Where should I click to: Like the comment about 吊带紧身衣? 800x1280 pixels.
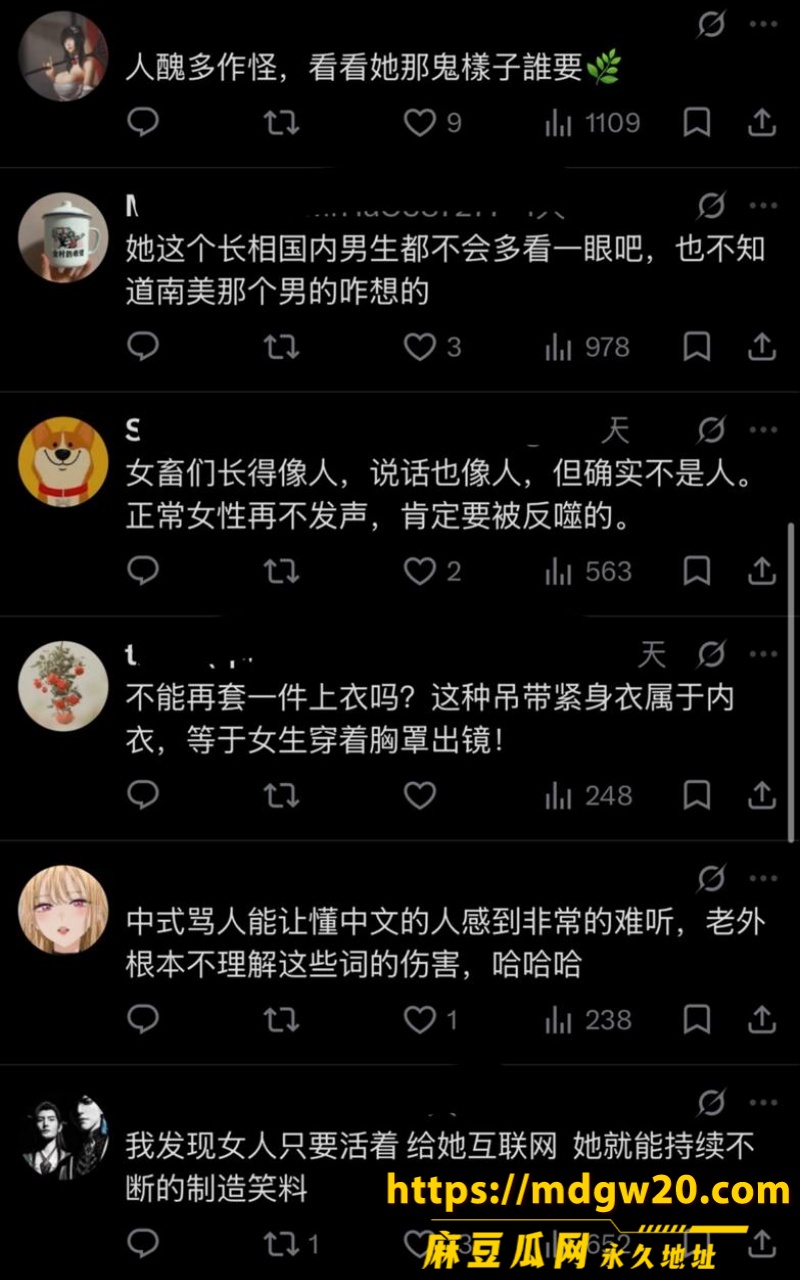pos(419,795)
